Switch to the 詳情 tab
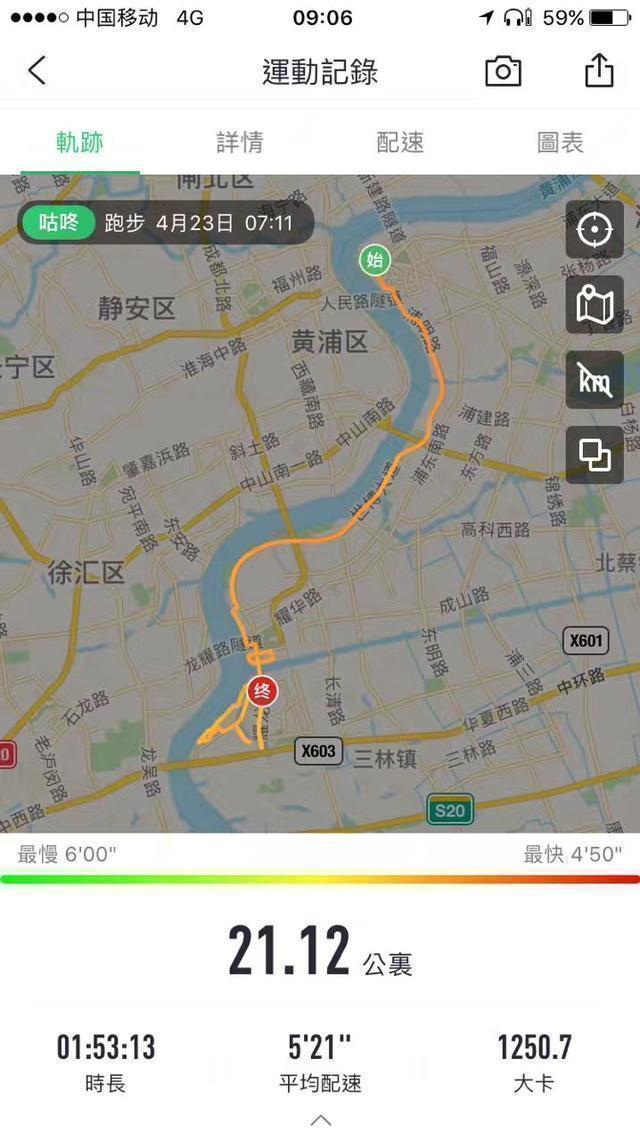The image size is (640, 1141). (x=239, y=143)
